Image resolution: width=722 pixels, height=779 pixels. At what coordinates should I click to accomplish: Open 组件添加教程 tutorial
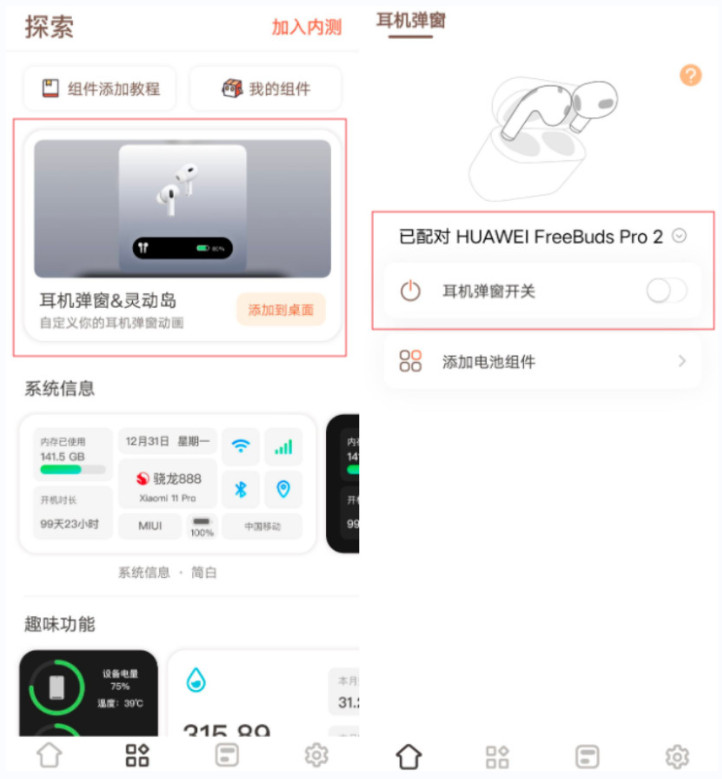(99, 89)
